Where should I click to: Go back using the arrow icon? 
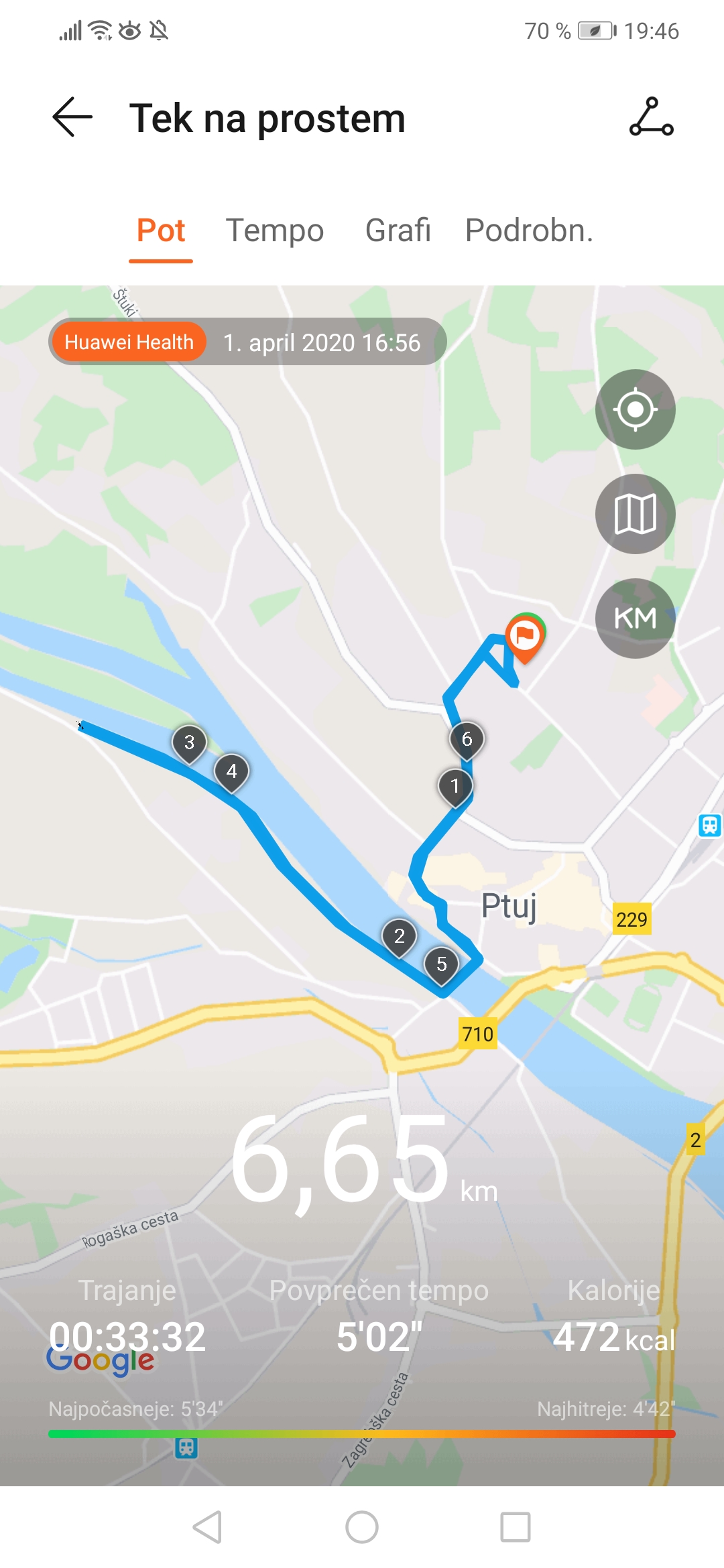[x=72, y=117]
